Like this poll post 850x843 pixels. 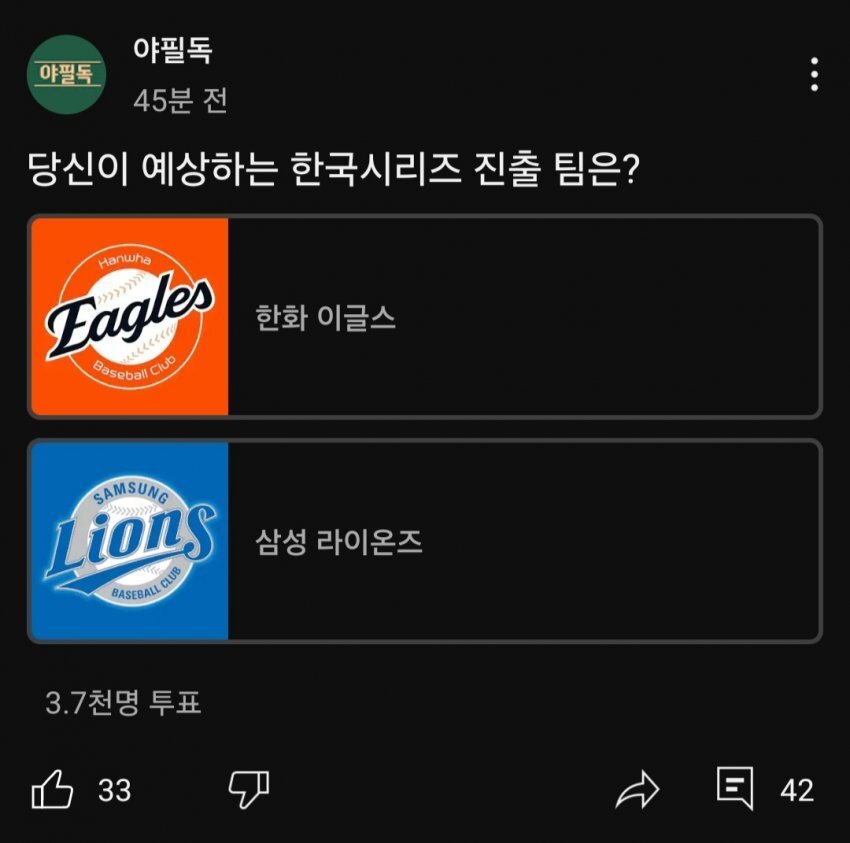pos(53,790)
